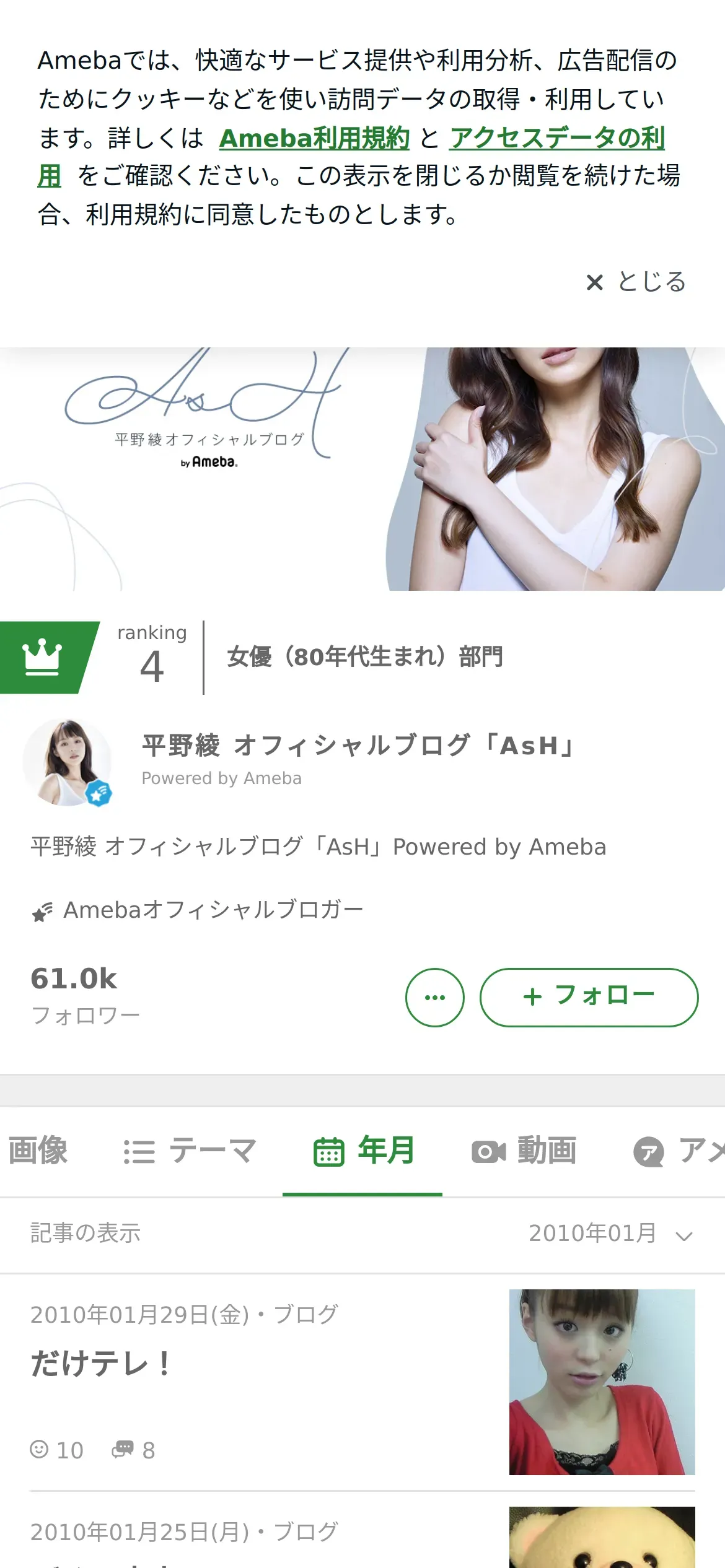Image resolution: width=725 pixels, height=1568 pixels.
Task: Expand the 2010年01月 month dropdown
Action: click(x=610, y=1234)
